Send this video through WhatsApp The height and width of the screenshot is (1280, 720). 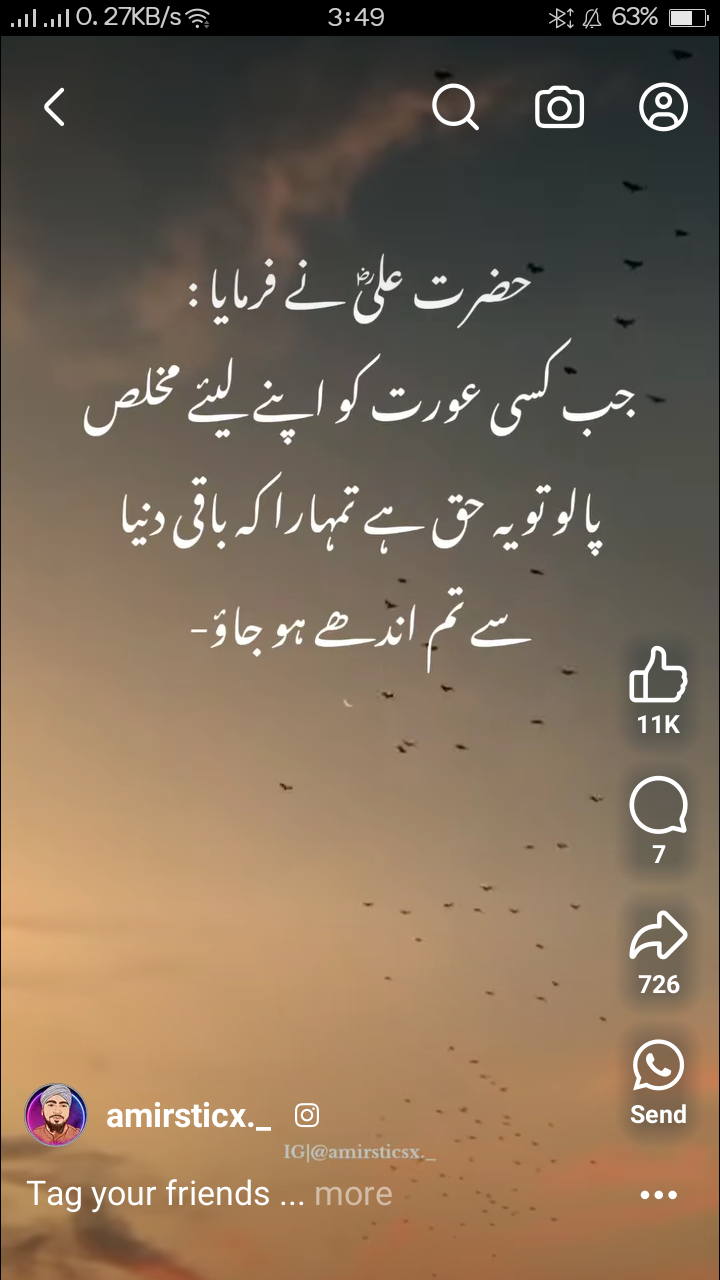pyautogui.click(x=658, y=1067)
